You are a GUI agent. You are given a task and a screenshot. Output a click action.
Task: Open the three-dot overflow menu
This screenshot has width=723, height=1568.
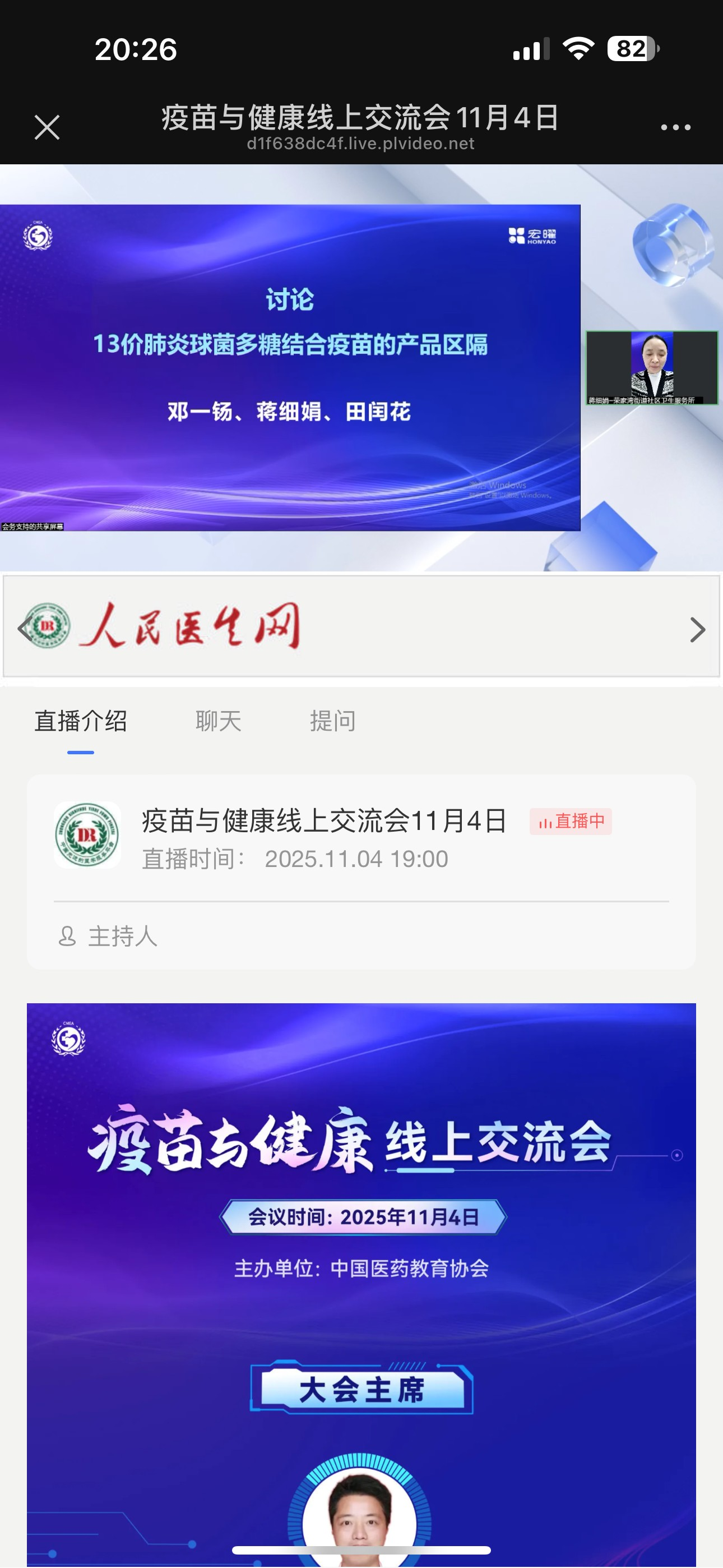[x=675, y=127]
